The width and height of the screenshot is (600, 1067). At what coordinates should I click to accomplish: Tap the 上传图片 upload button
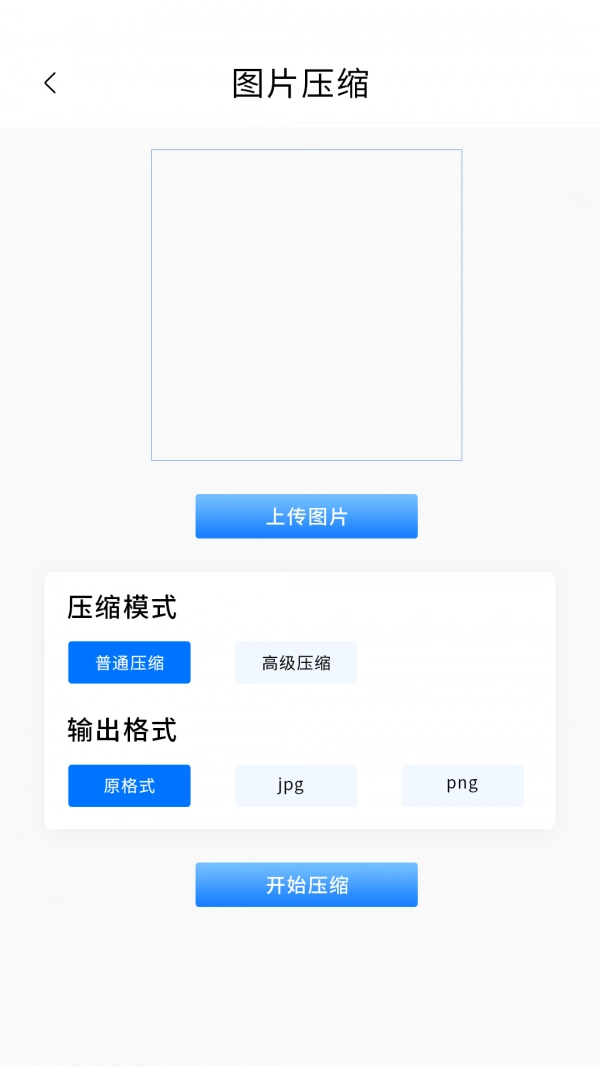point(306,516)
